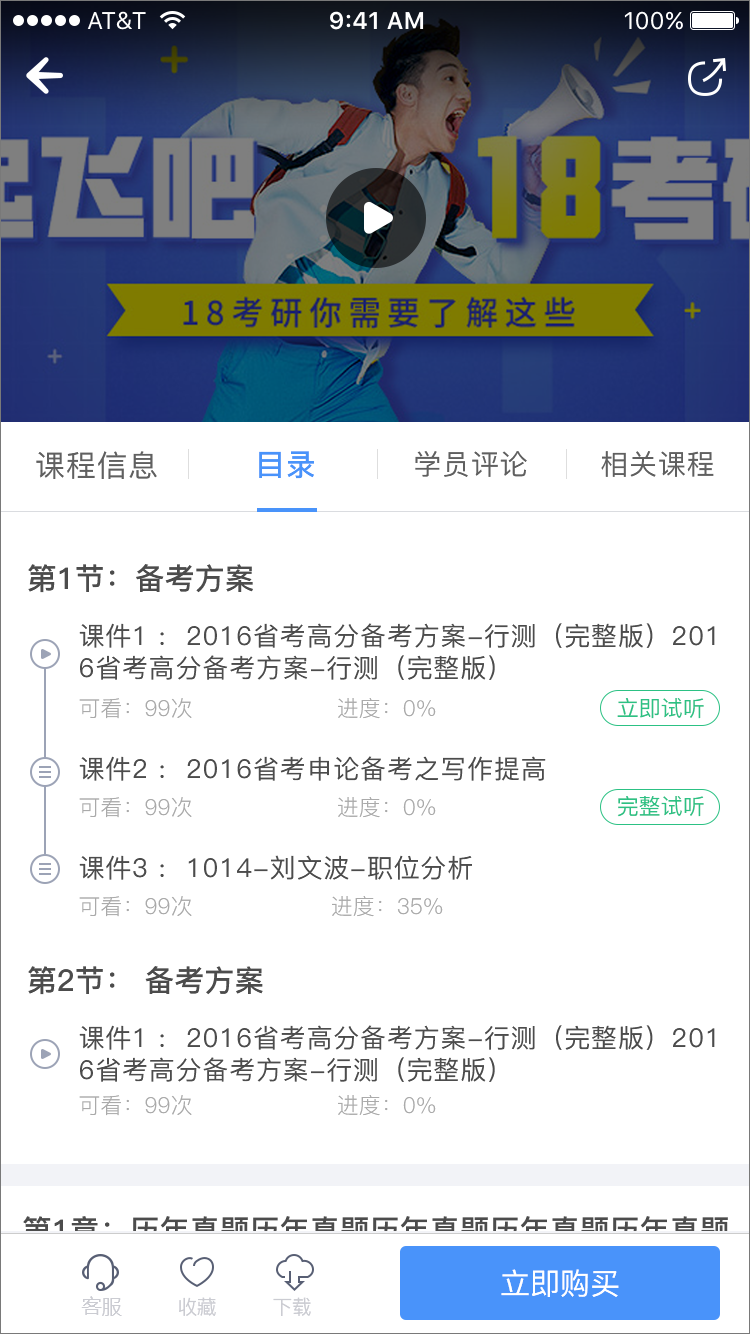Open 课件1 under 第2节 备考方案

point(398,1054)
